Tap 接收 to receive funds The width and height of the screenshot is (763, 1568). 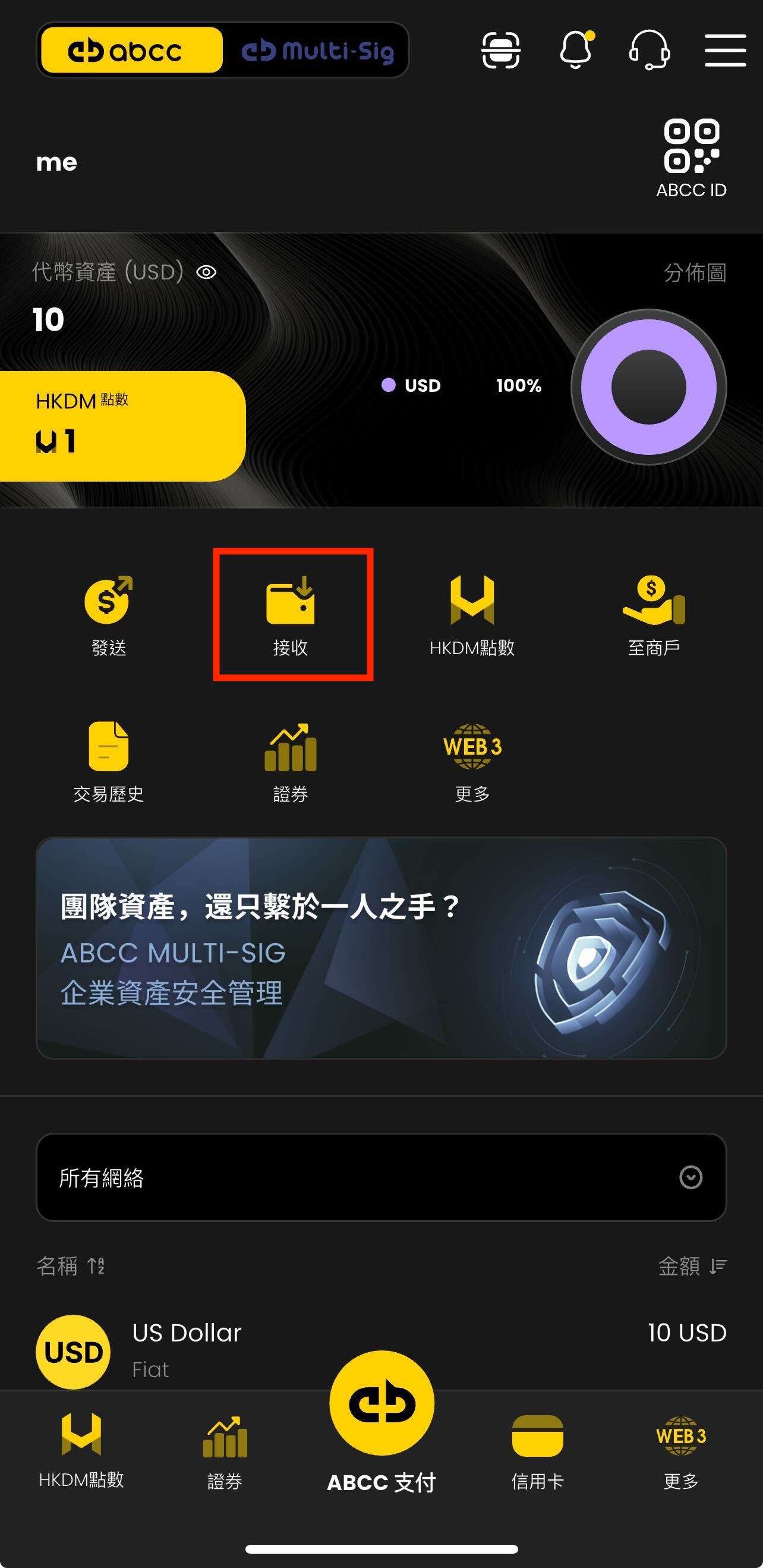[x=291, y=615]
